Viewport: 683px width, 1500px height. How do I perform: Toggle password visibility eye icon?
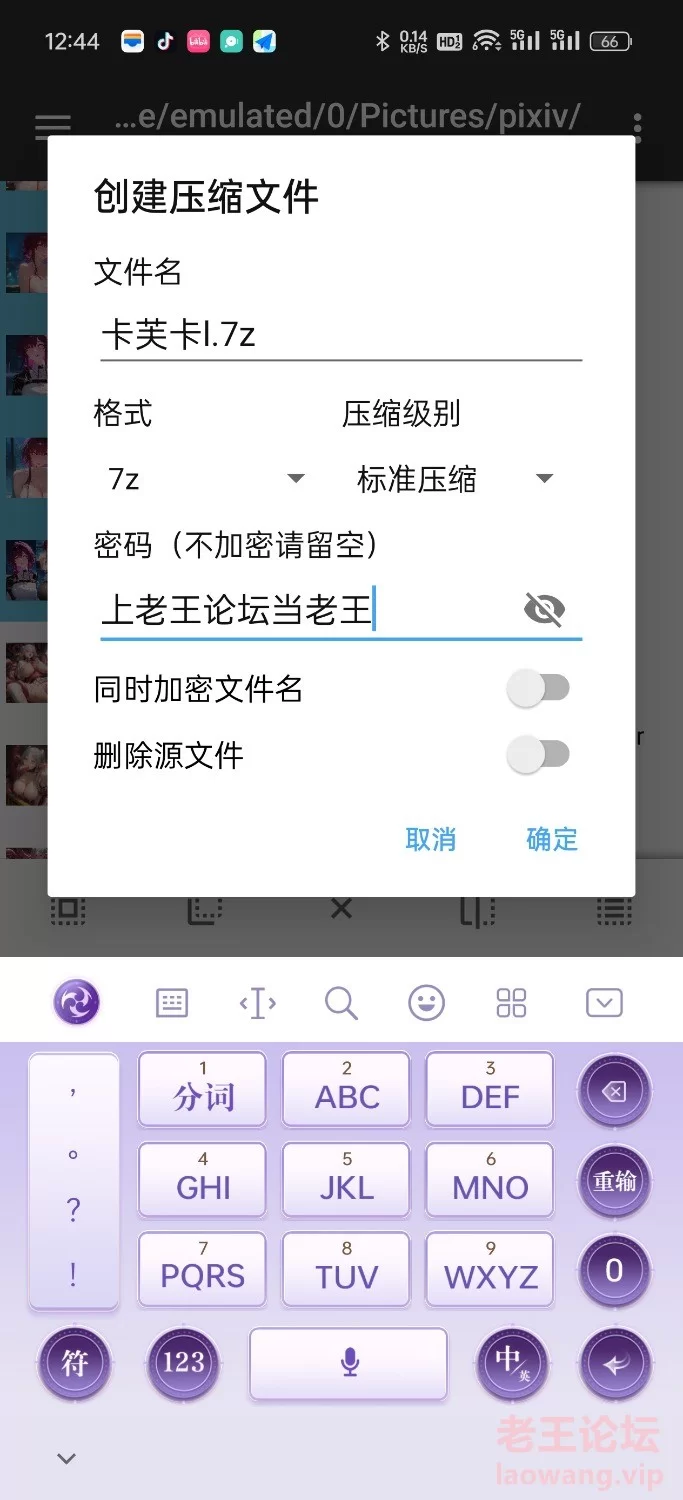544,609
